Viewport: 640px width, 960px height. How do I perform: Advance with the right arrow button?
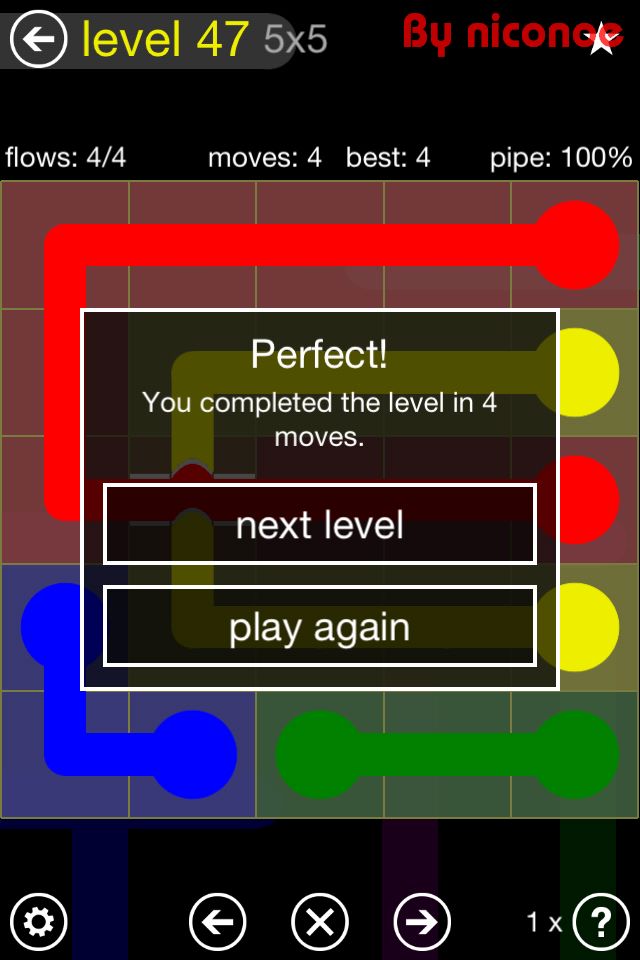click(x=422, y=921)
